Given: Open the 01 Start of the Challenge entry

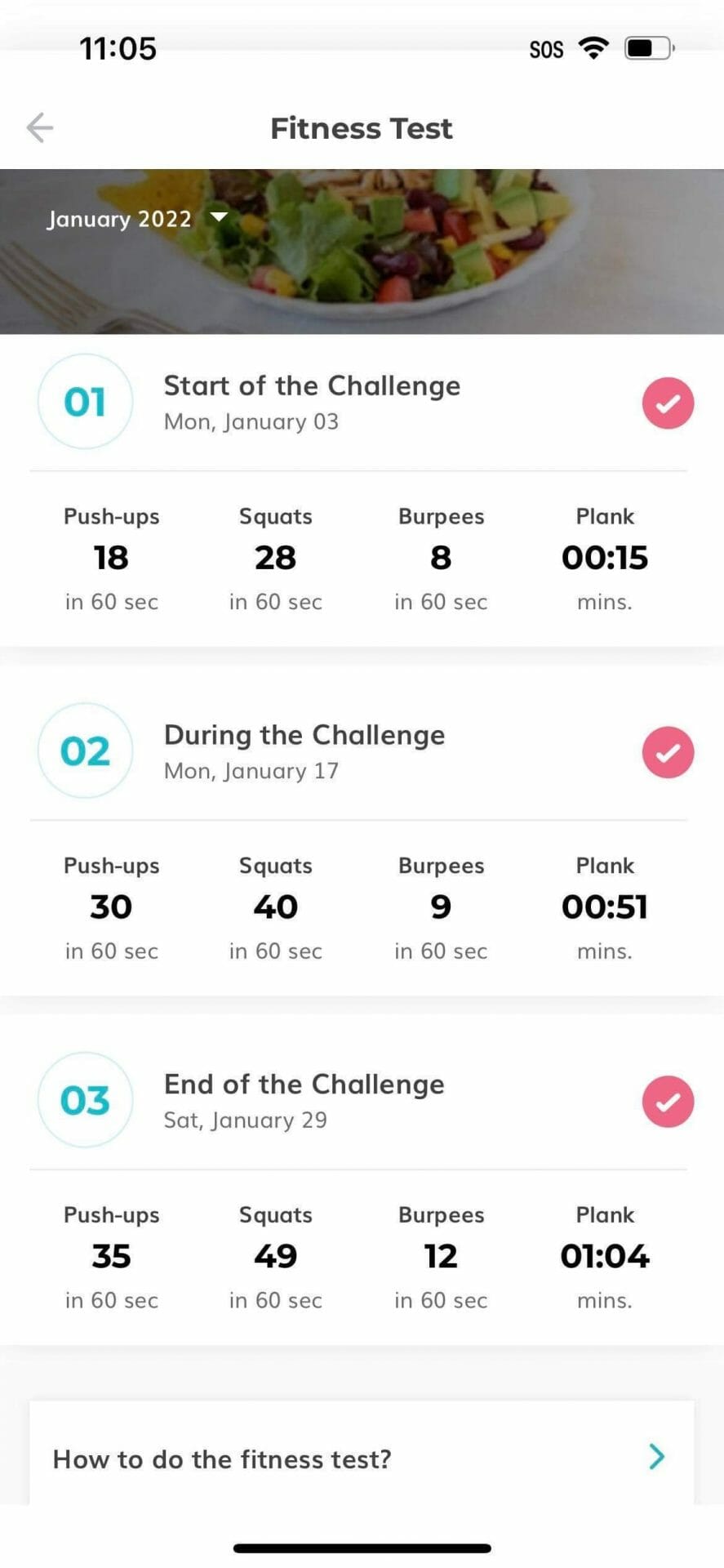Looking at the screenshot, I should [x=362, y=403].
